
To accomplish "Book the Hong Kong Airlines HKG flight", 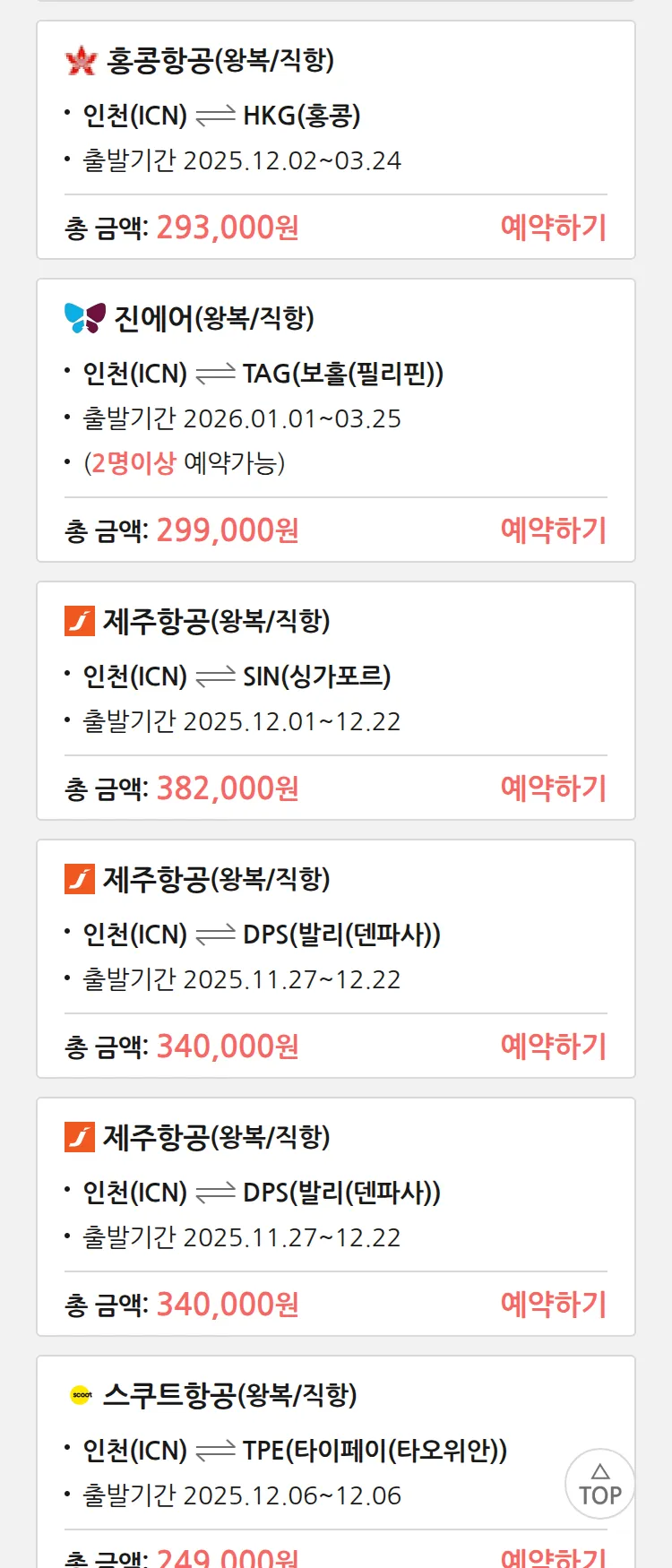I will tap(553, 228).
